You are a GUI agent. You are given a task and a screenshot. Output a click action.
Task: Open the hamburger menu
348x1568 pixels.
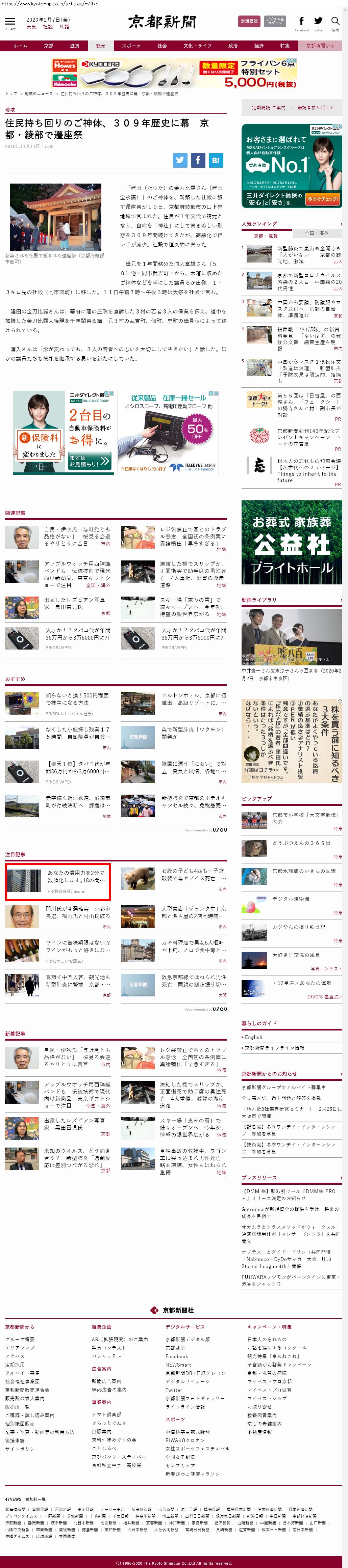[10, 23]
